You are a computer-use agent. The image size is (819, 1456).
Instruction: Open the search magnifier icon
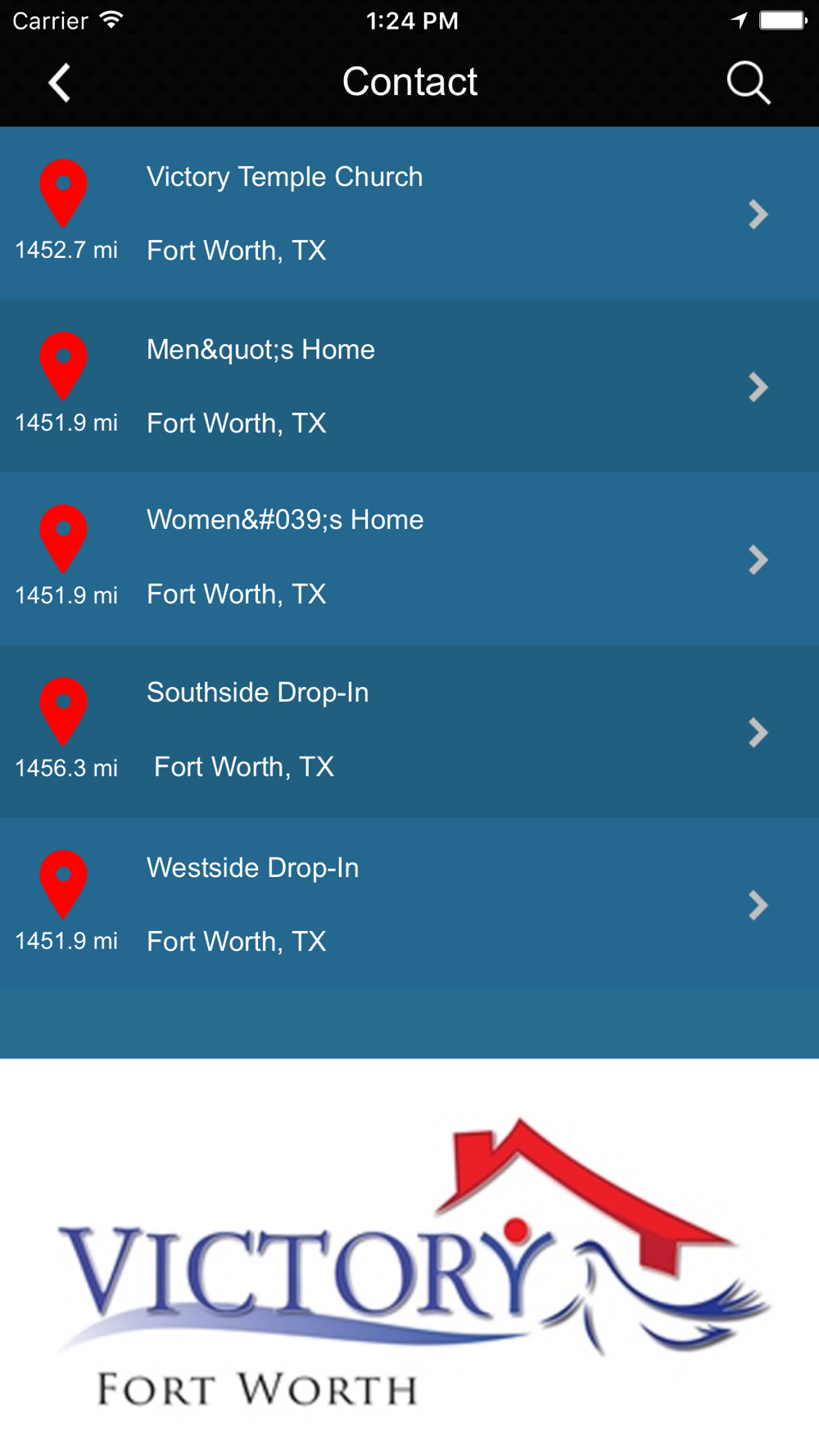[x=749, y=83]
